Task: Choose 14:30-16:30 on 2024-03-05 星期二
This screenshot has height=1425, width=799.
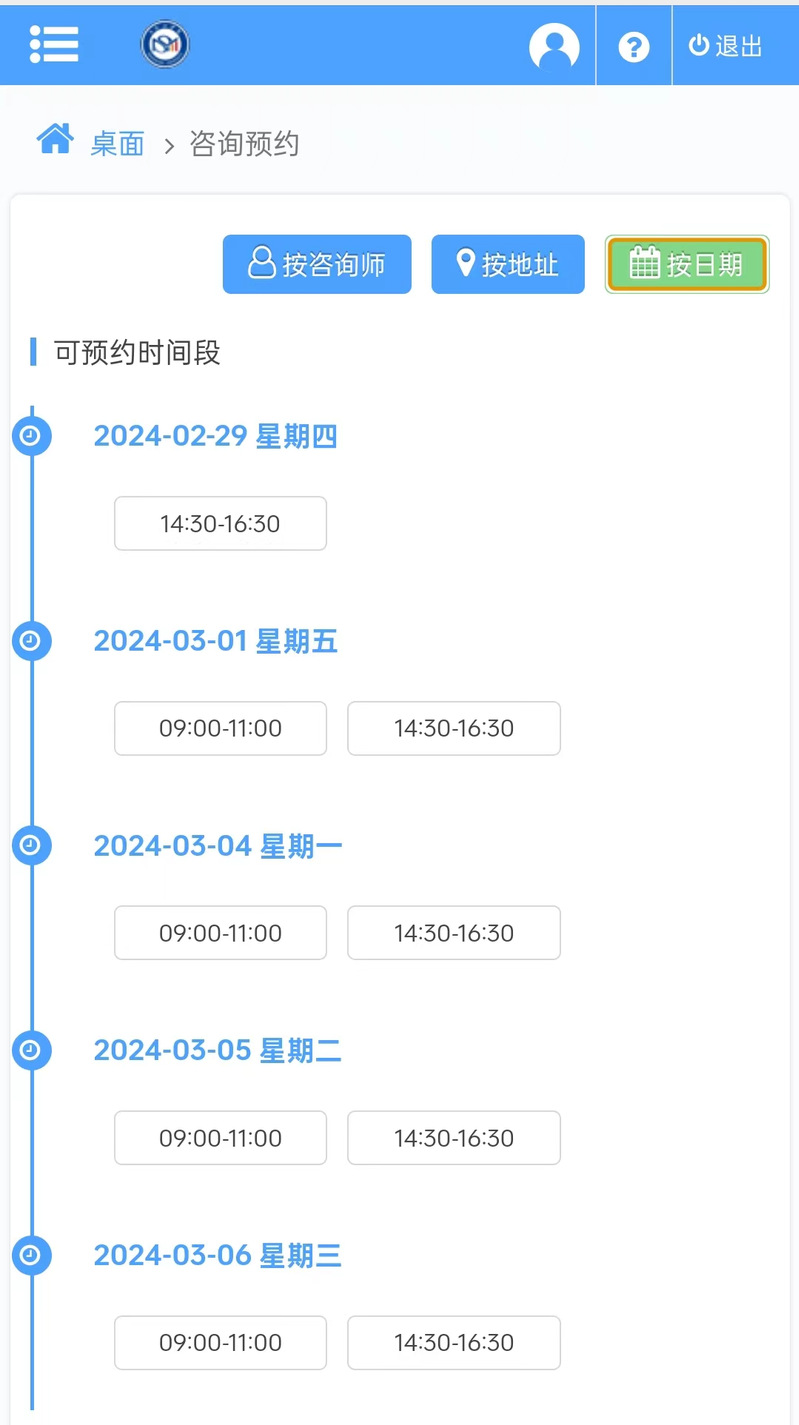Action: click(454, 1138)
